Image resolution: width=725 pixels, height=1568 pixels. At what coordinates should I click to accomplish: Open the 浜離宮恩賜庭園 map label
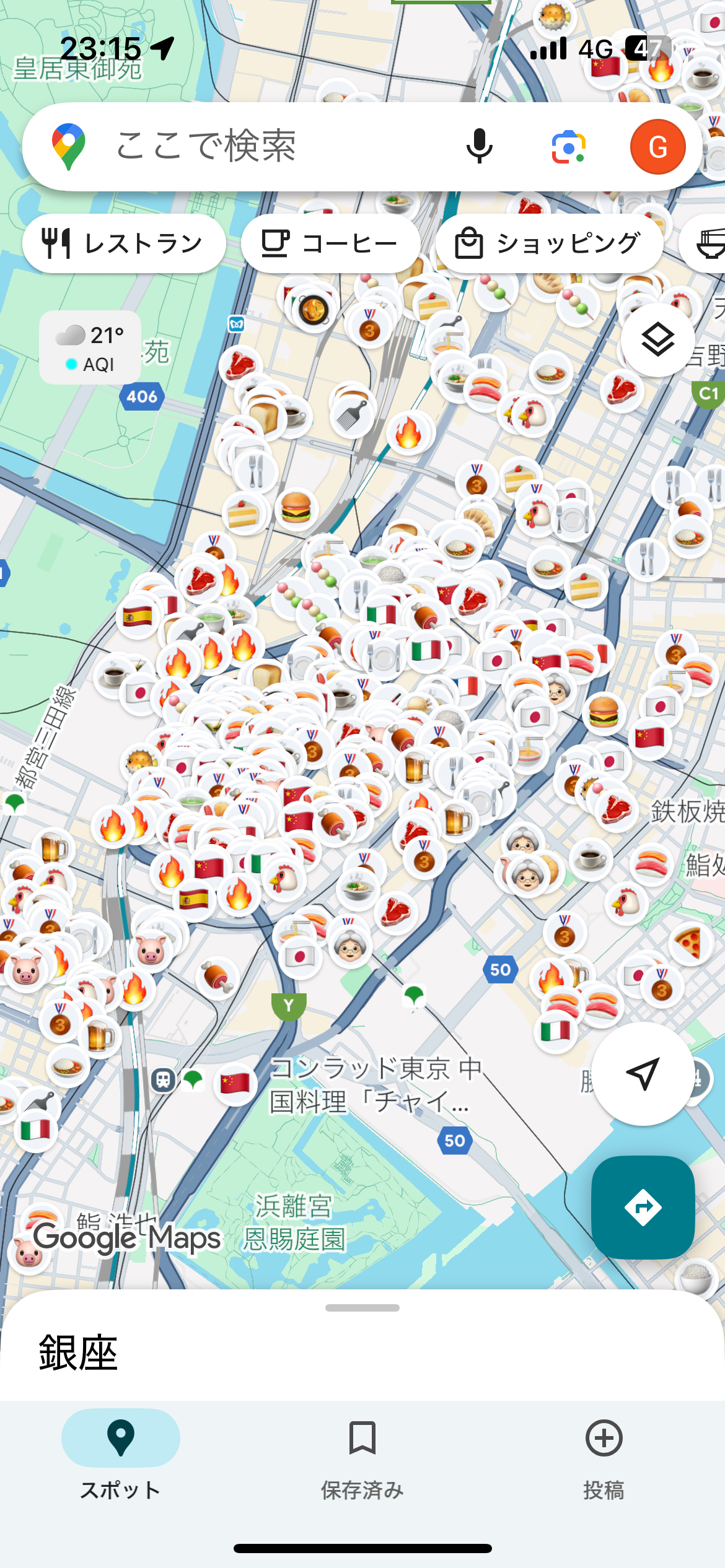294,1222
